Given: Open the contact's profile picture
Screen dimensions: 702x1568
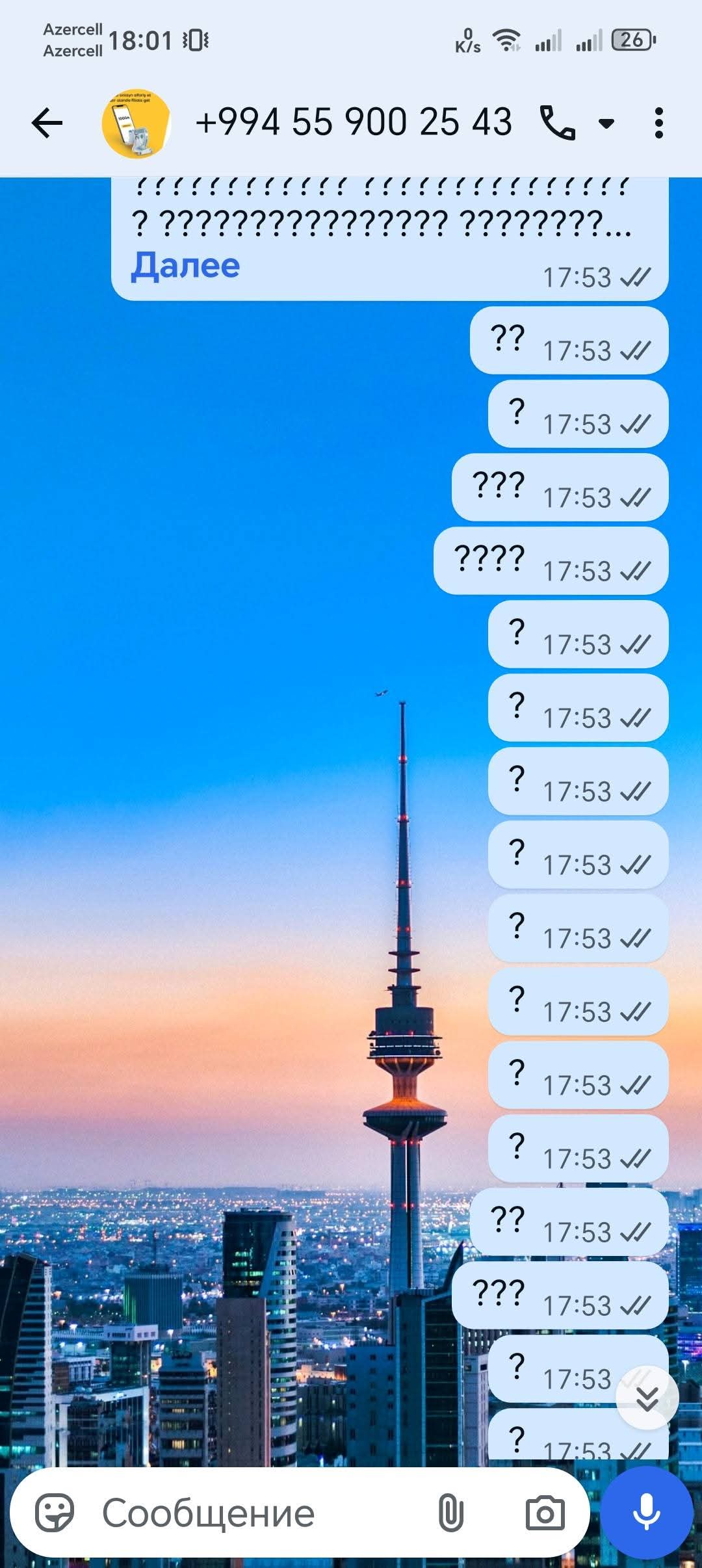Looking at the screenshot, I should pos(136,124).
